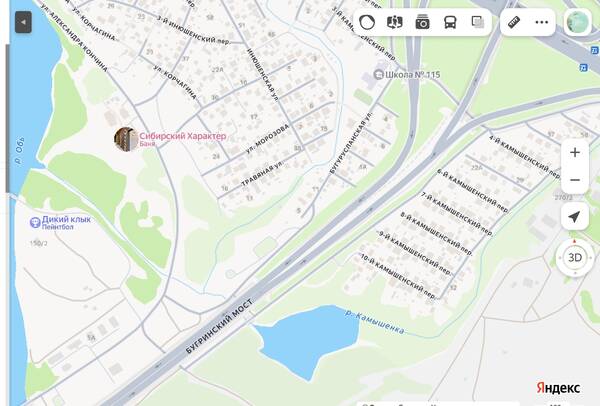Open the Сибирский Характер bathhouse place
600x406 pixels.
point(126,139)
